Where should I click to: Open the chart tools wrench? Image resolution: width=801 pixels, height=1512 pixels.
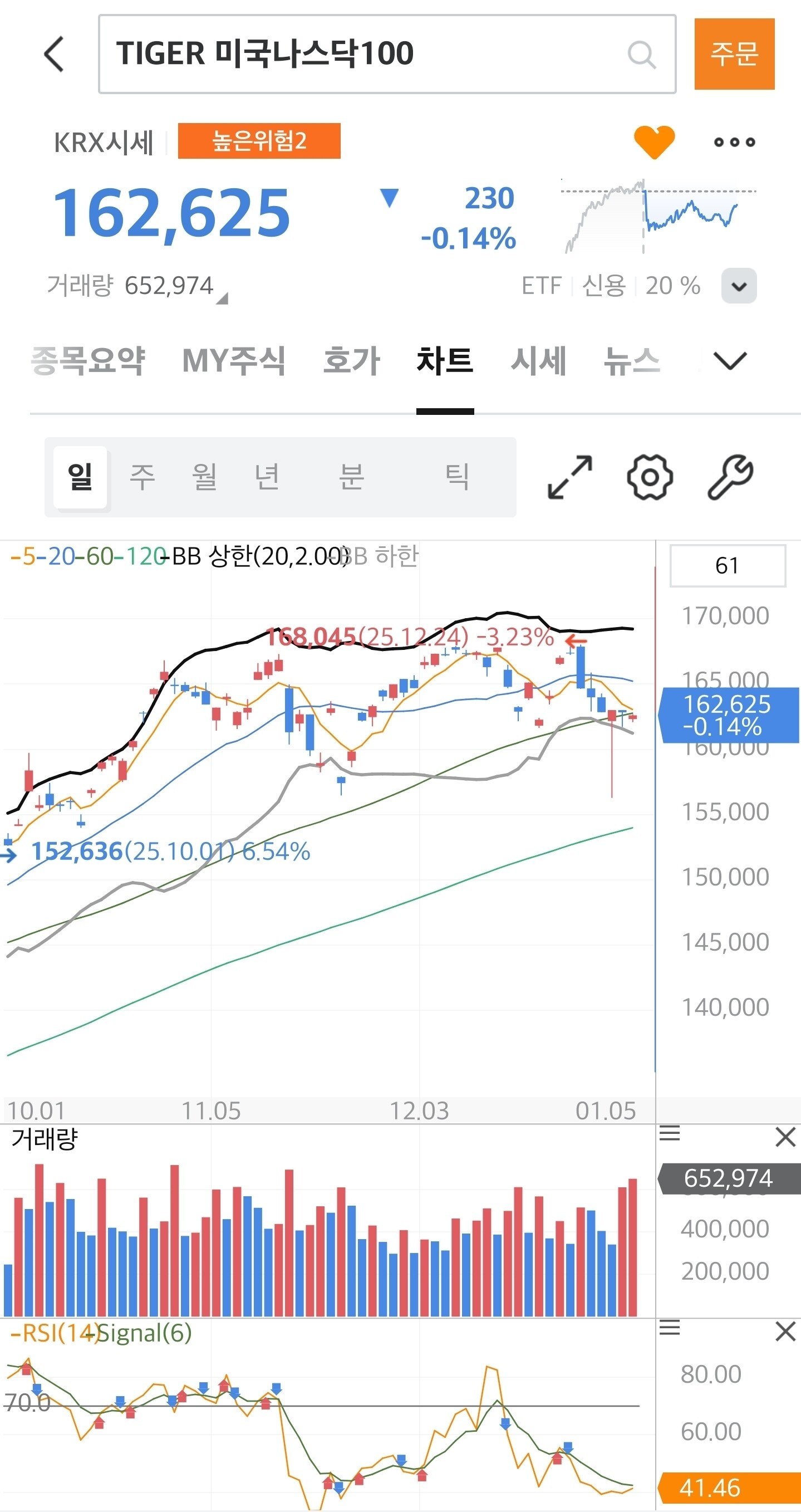[x=730, y=477]
